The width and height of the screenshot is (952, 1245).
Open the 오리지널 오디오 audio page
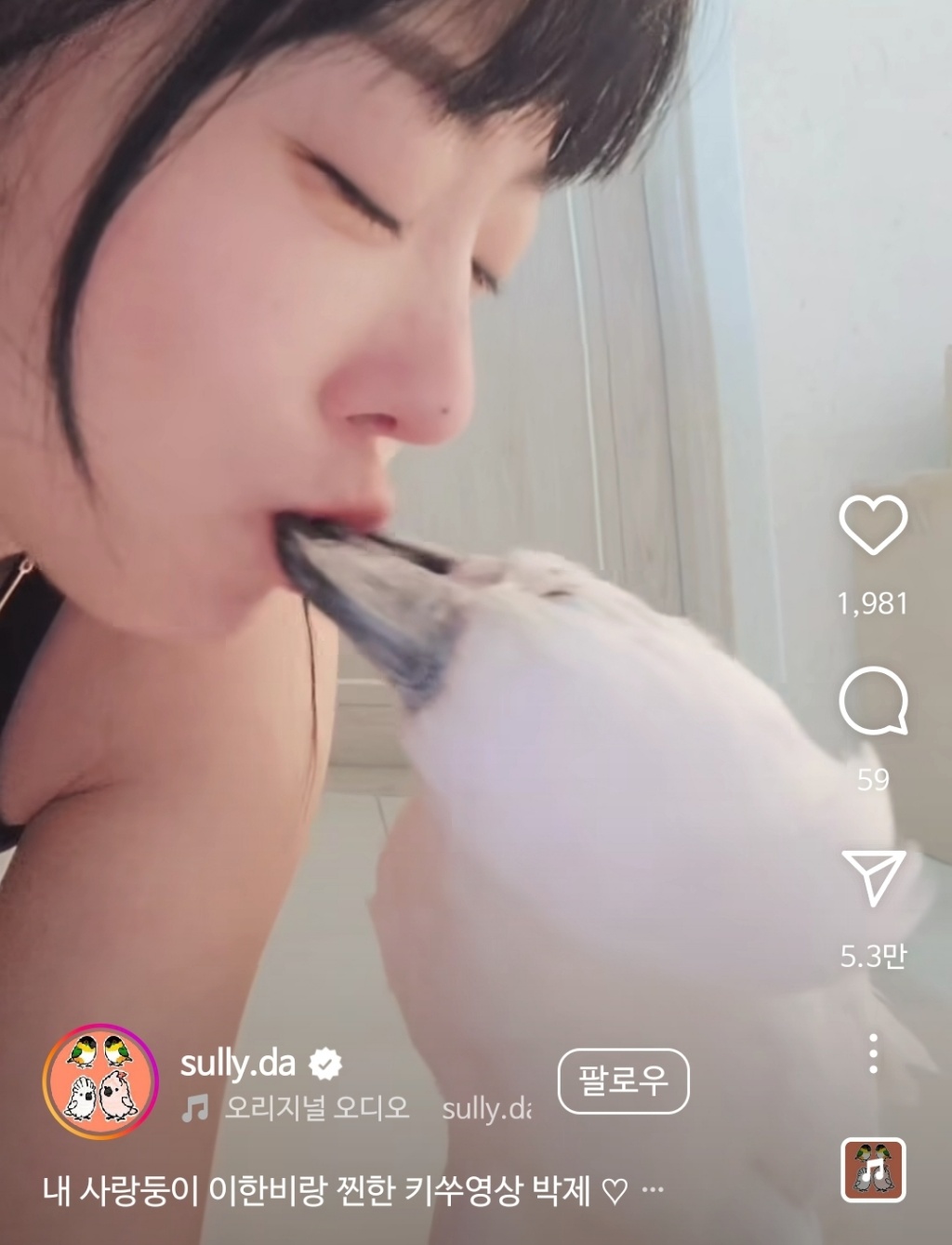(x=315, y=1108)
